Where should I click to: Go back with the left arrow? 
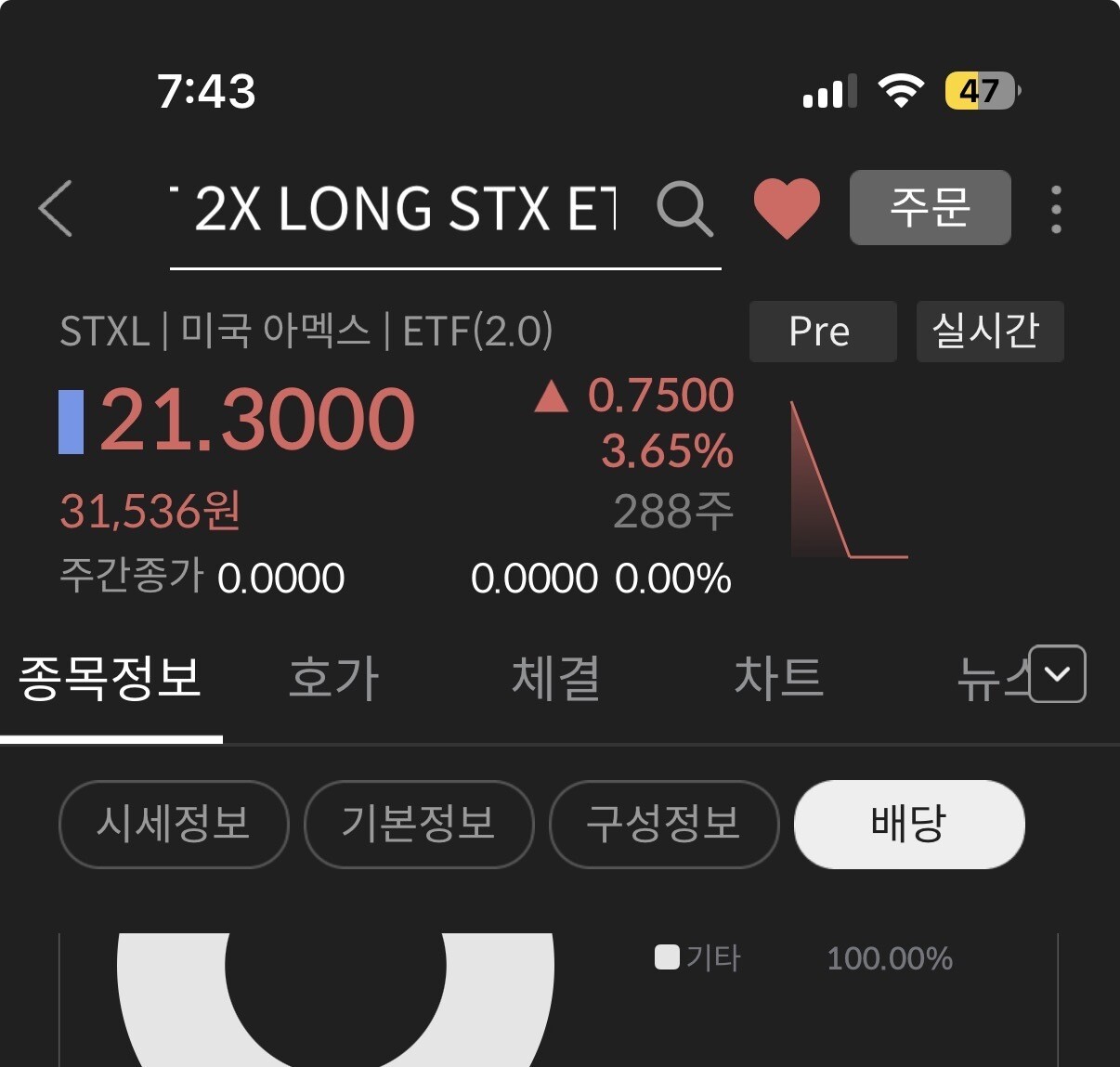point(56,208)
